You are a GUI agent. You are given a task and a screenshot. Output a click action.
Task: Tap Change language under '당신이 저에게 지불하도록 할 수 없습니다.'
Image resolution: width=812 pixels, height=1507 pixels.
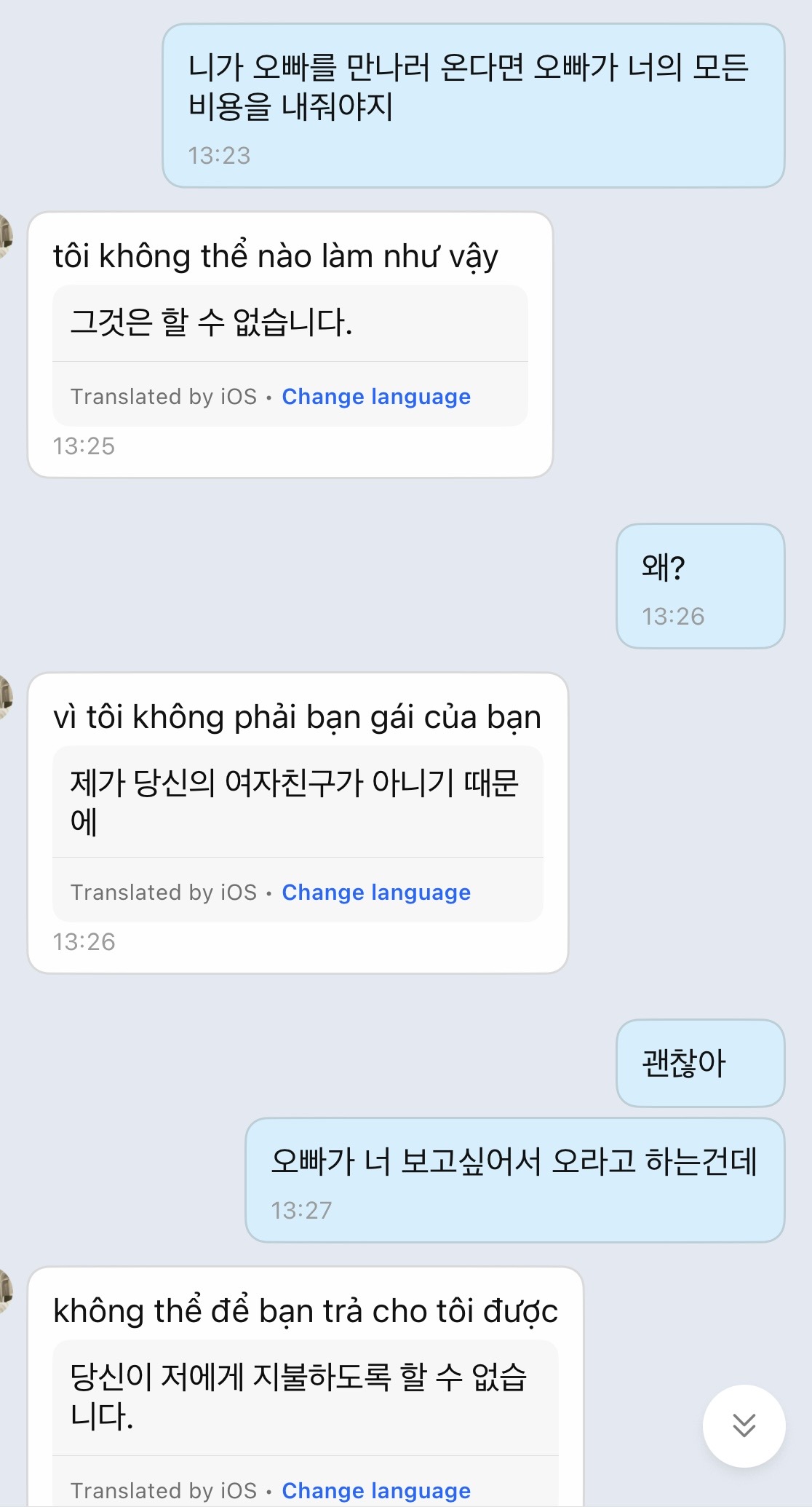pos(376,1490)
